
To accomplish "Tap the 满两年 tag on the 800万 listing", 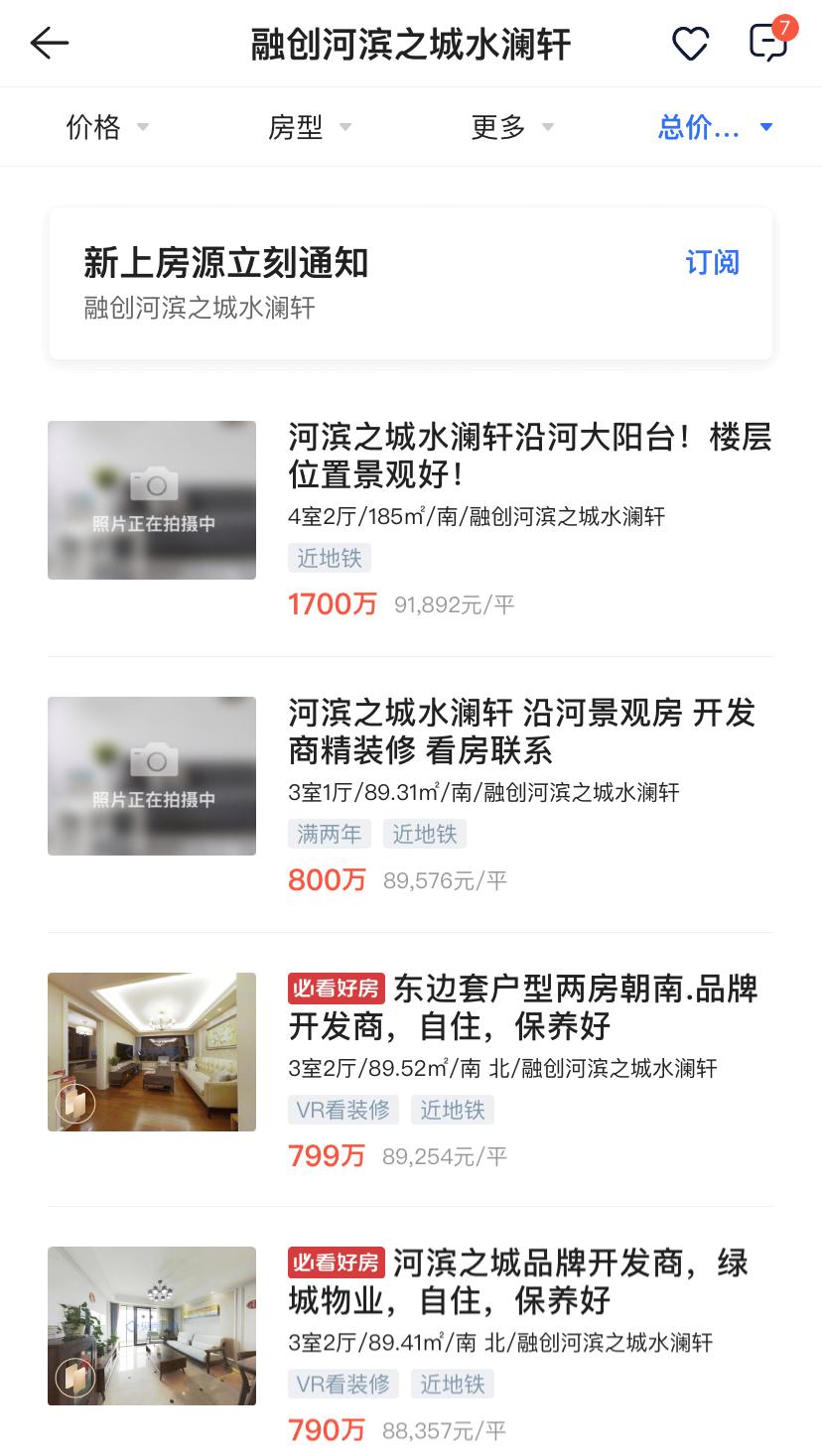I will (329, 834).
